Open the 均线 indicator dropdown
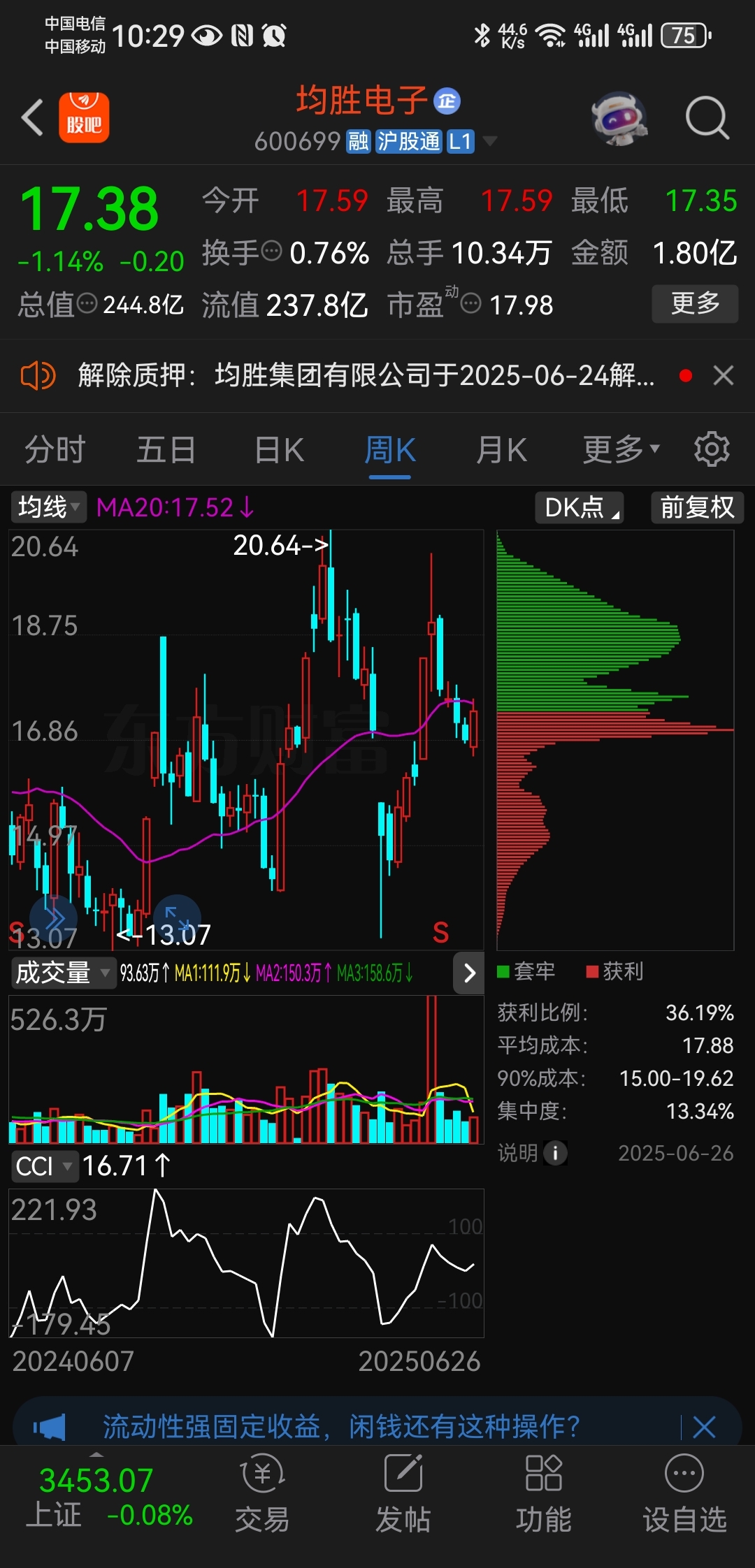The height and width of the screenshot is (1568, 755). pyautogui.click(x=46, y=508)
